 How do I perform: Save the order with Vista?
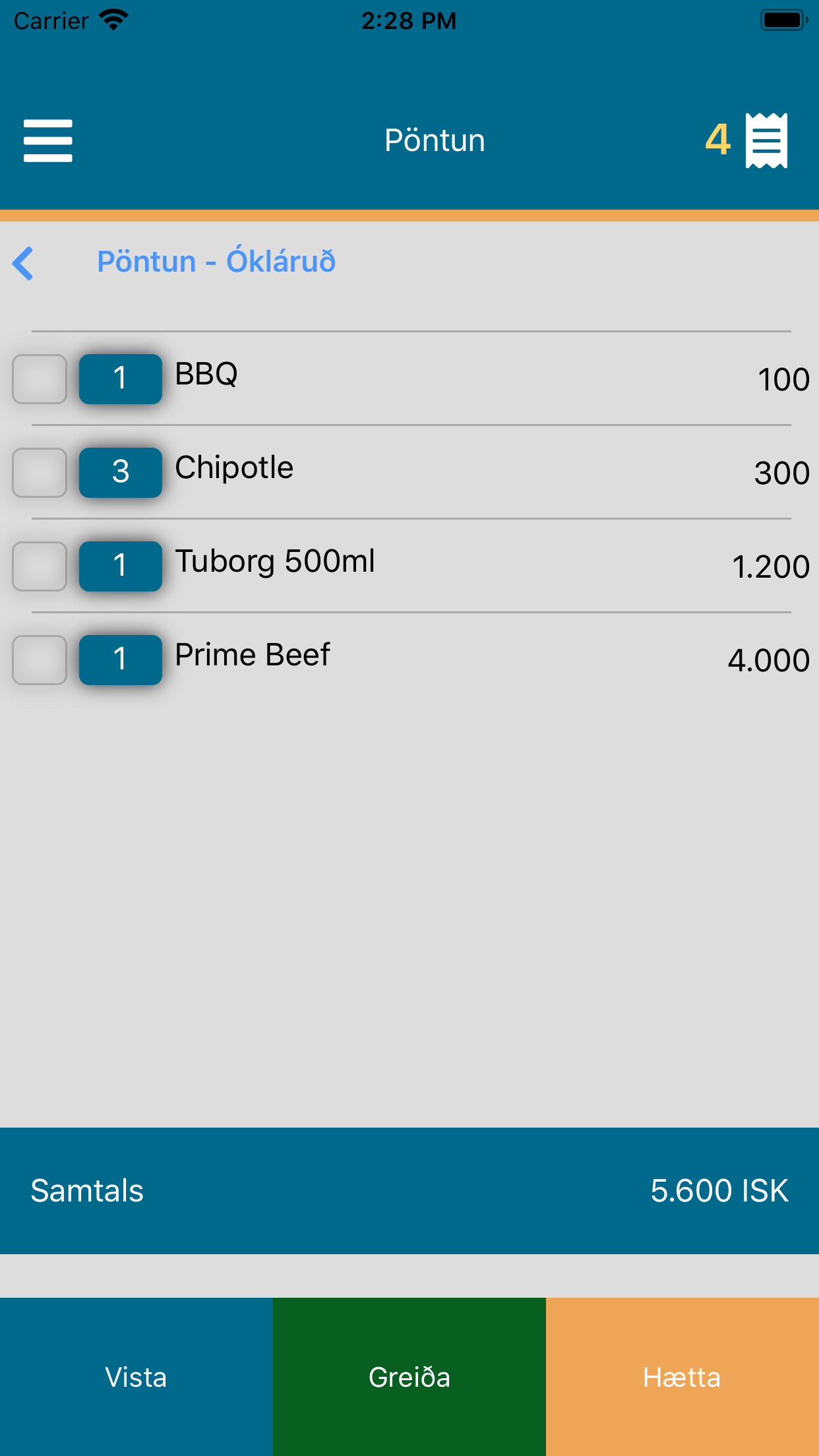pos(136,1377)
